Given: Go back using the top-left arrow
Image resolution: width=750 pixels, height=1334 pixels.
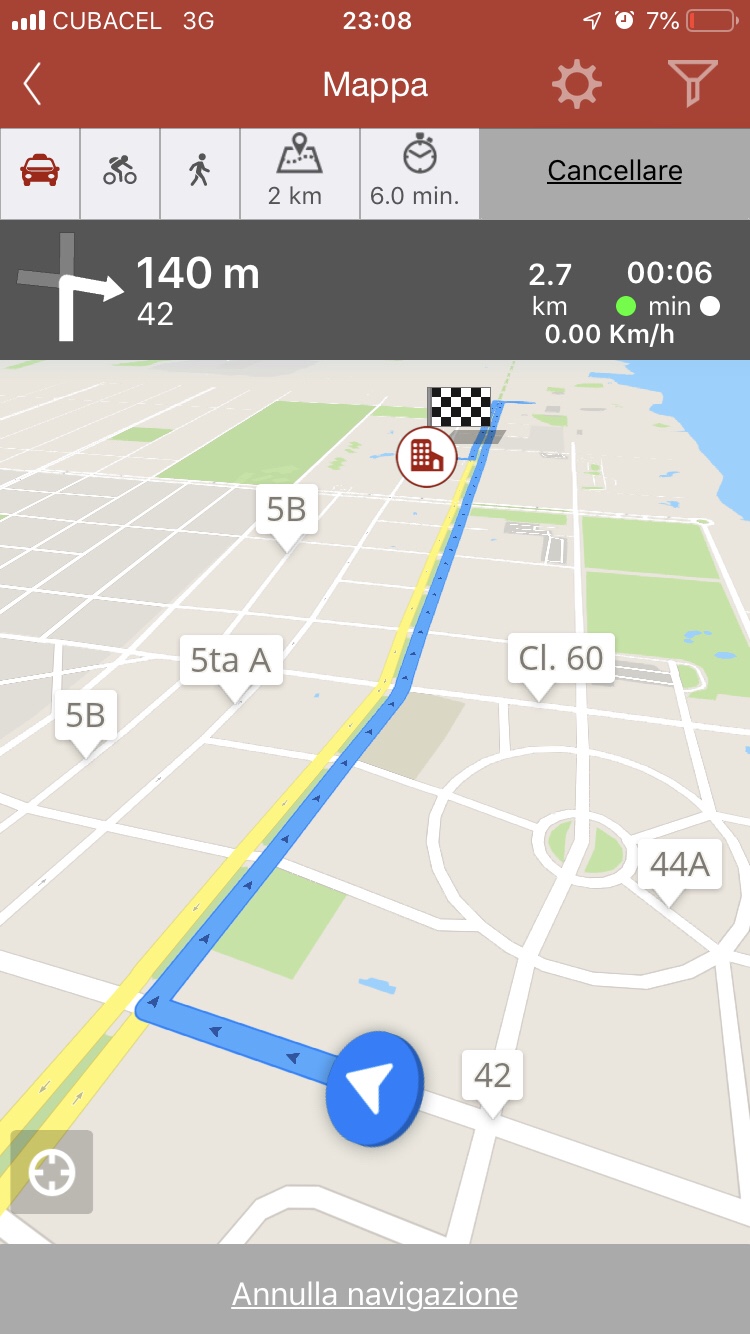Looking at the screenshot, I should click(33, 84).
